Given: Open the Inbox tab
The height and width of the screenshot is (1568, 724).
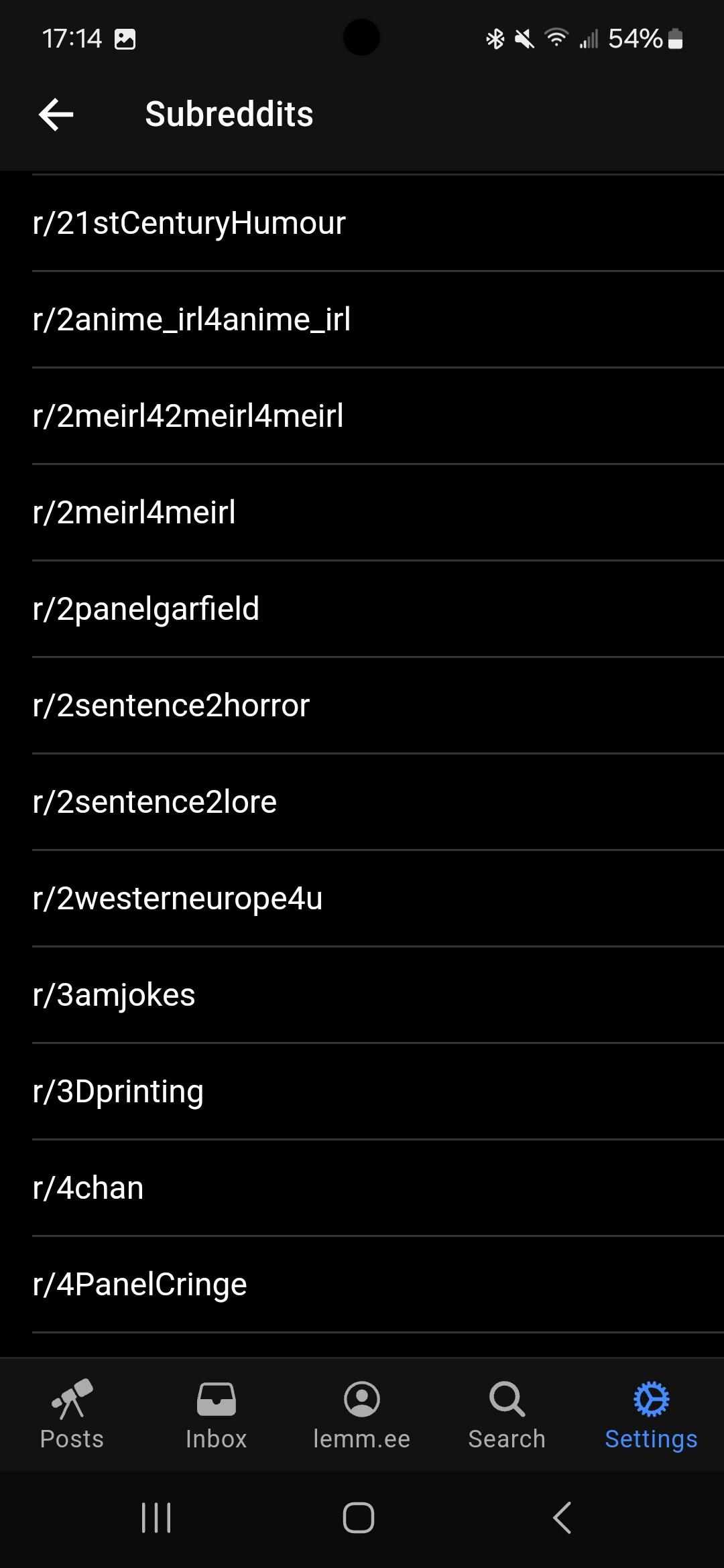Looking at the screenshot, I should click(x=217, y=1415).
